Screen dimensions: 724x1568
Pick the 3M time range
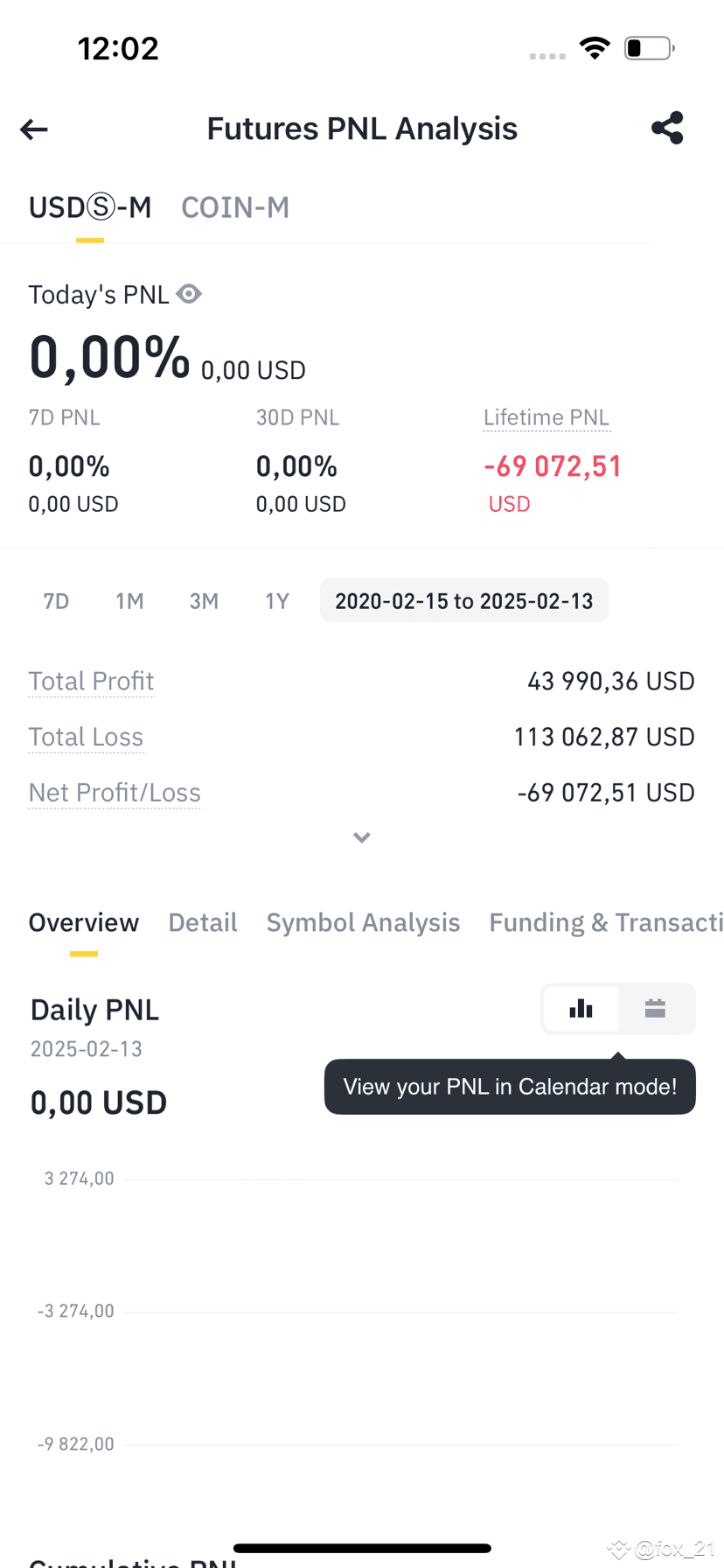(204, 601)
